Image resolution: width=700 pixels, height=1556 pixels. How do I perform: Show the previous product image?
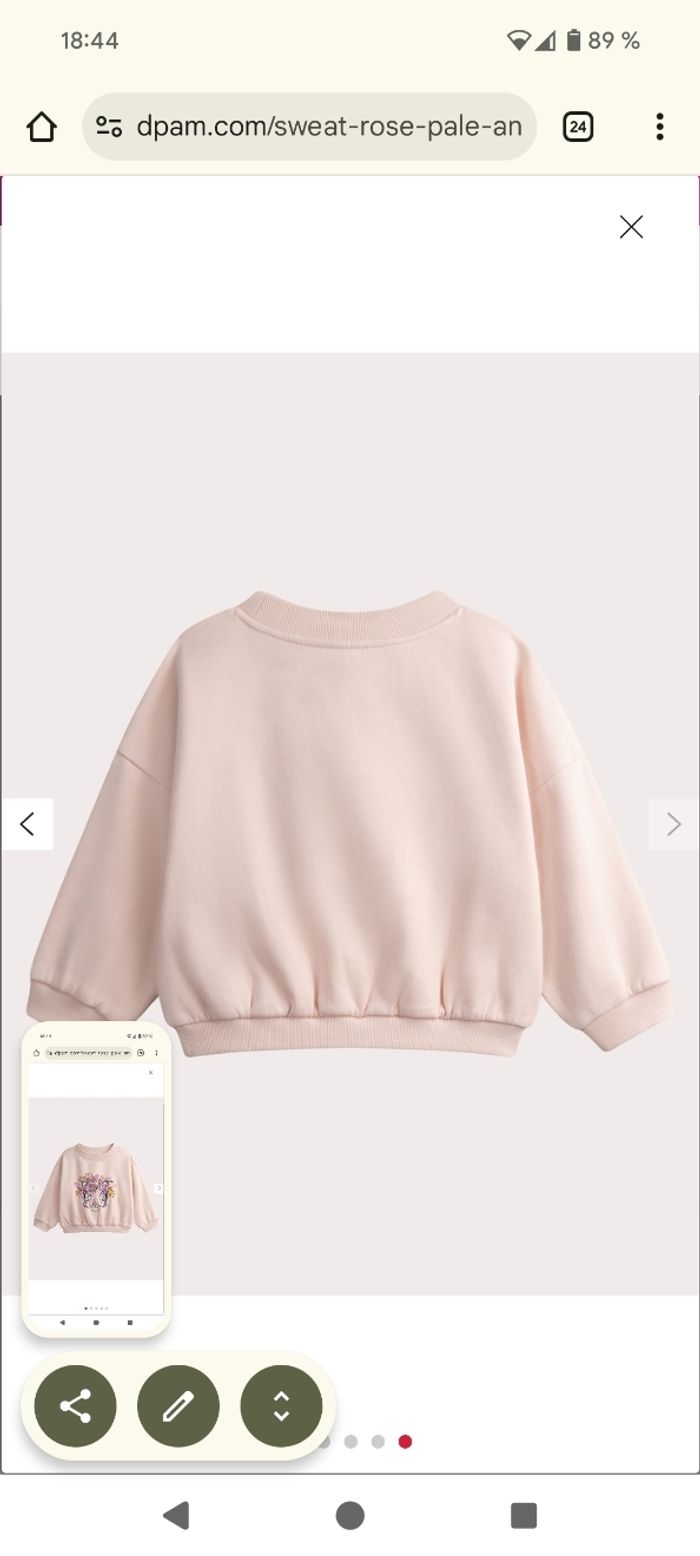pyautogui.click(x=27, y=824)
